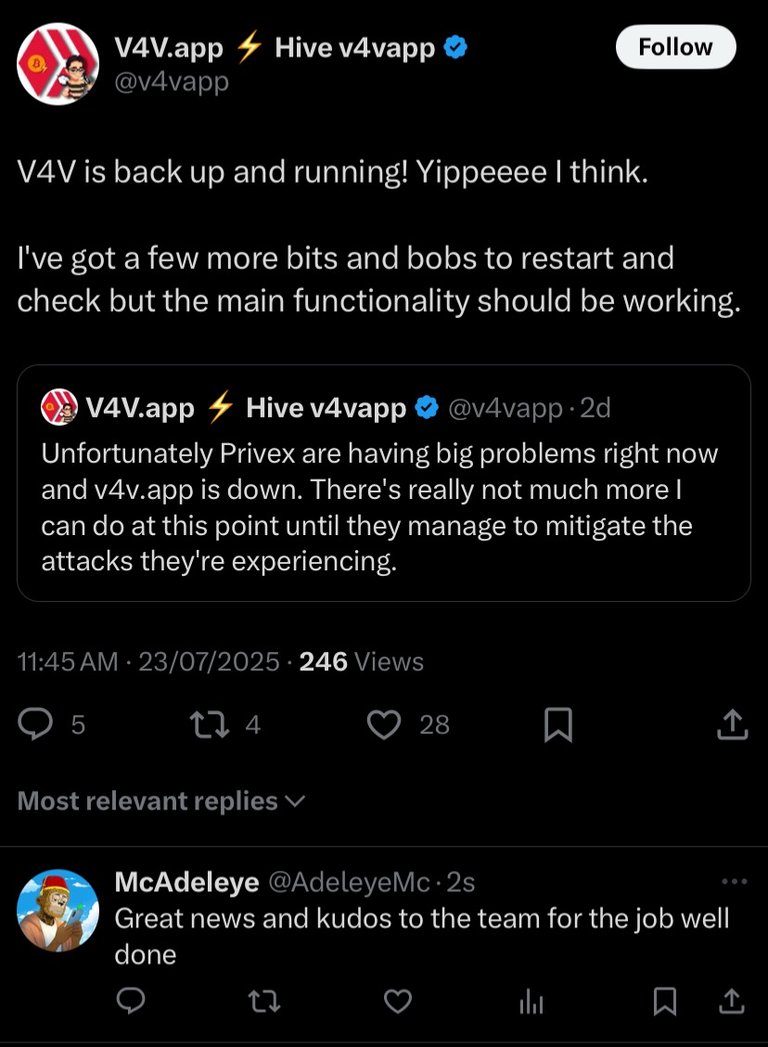This screenshot has width=768, height=1047.
Task: Repost McAdeleye's reply
Action: [266, 1001]
